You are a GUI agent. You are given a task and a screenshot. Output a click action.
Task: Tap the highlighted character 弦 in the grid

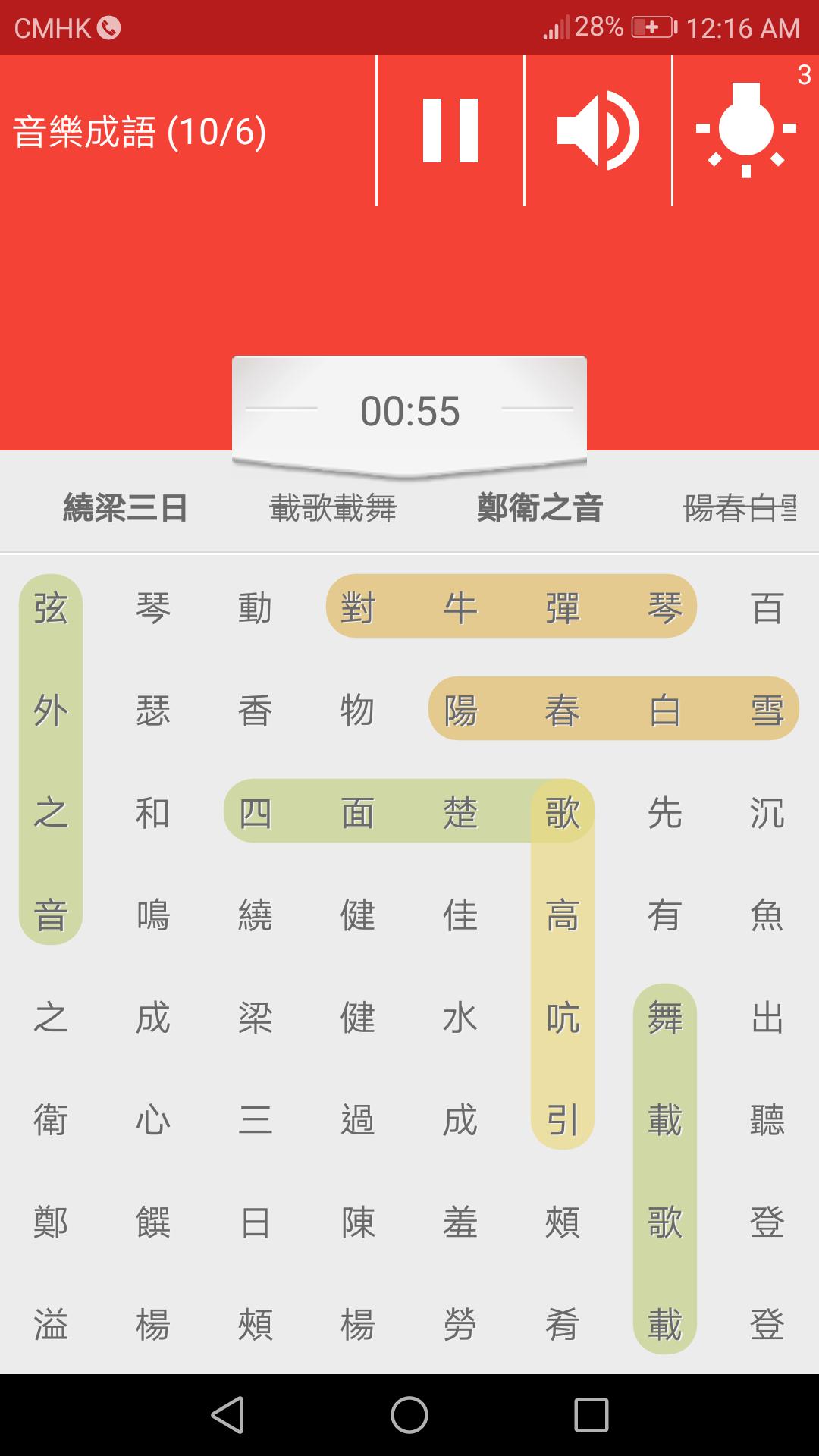click(x=49, y=607)
